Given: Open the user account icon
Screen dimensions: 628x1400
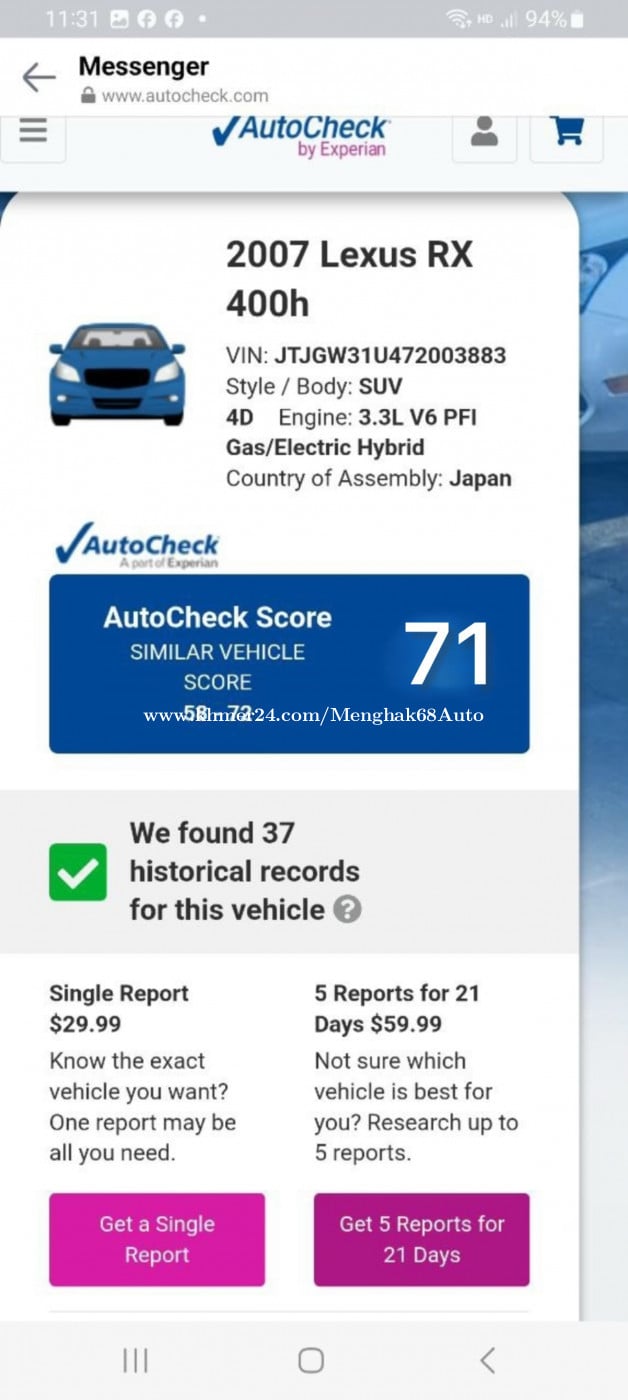Looking at the screenshot, I should [x=484, y=132].
